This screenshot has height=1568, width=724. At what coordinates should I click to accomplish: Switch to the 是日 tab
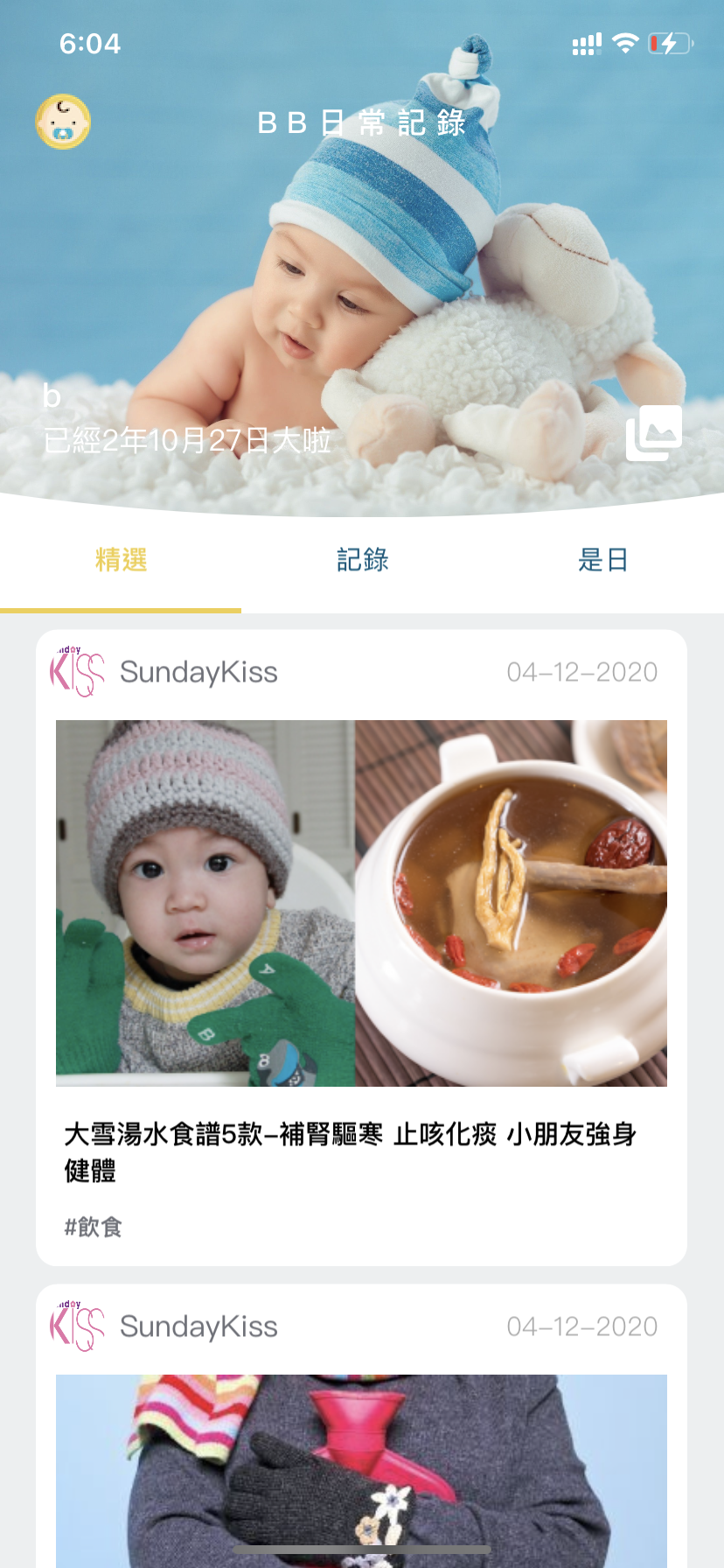click(602, 560)
